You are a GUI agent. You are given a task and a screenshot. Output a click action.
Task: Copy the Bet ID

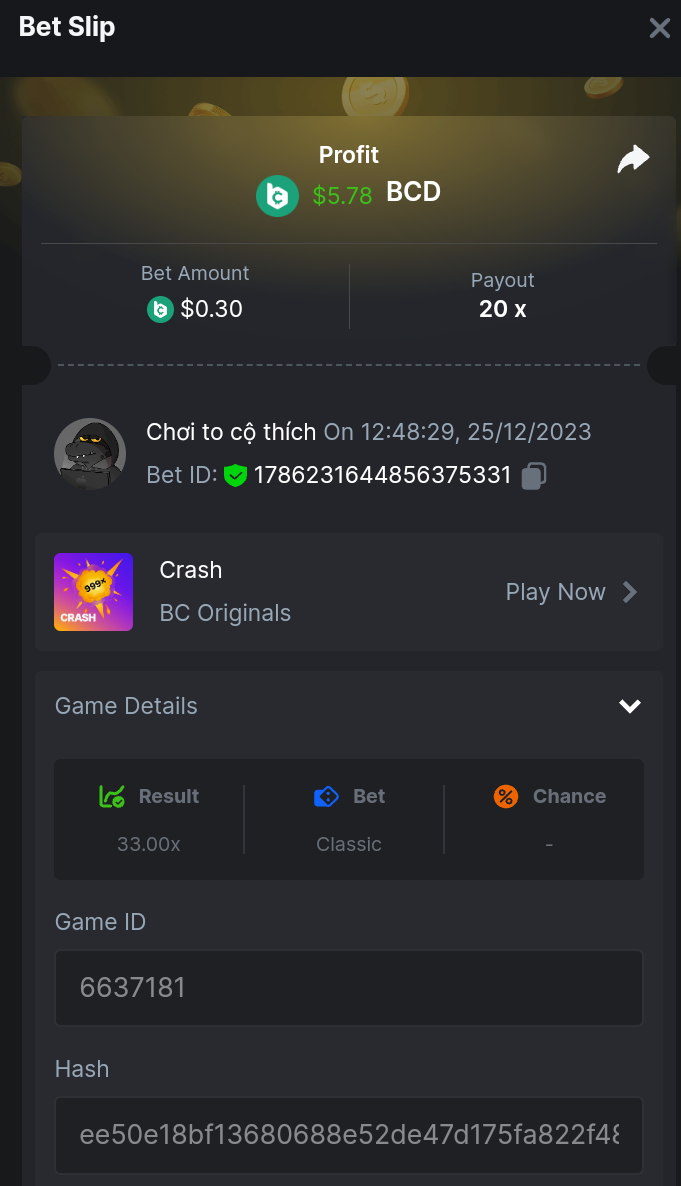pos(534,476)
